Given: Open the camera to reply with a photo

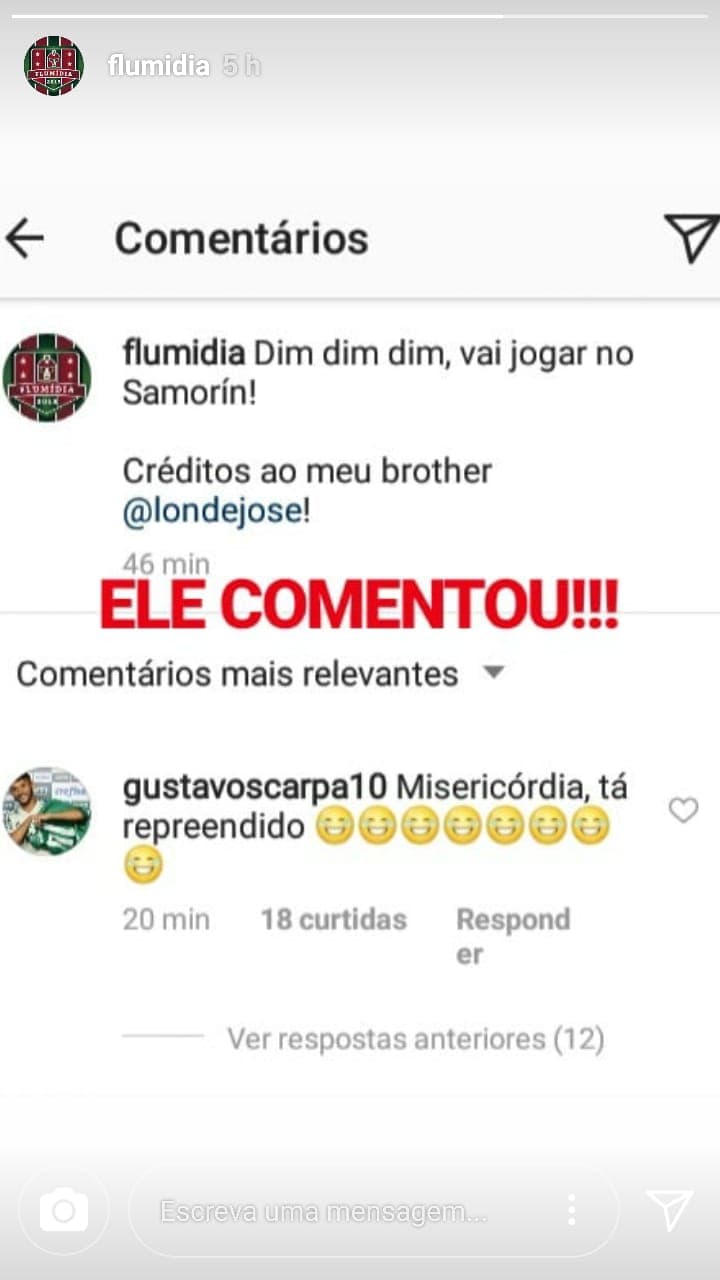Looking at the screenshot, I should (x=64, y=1212).
